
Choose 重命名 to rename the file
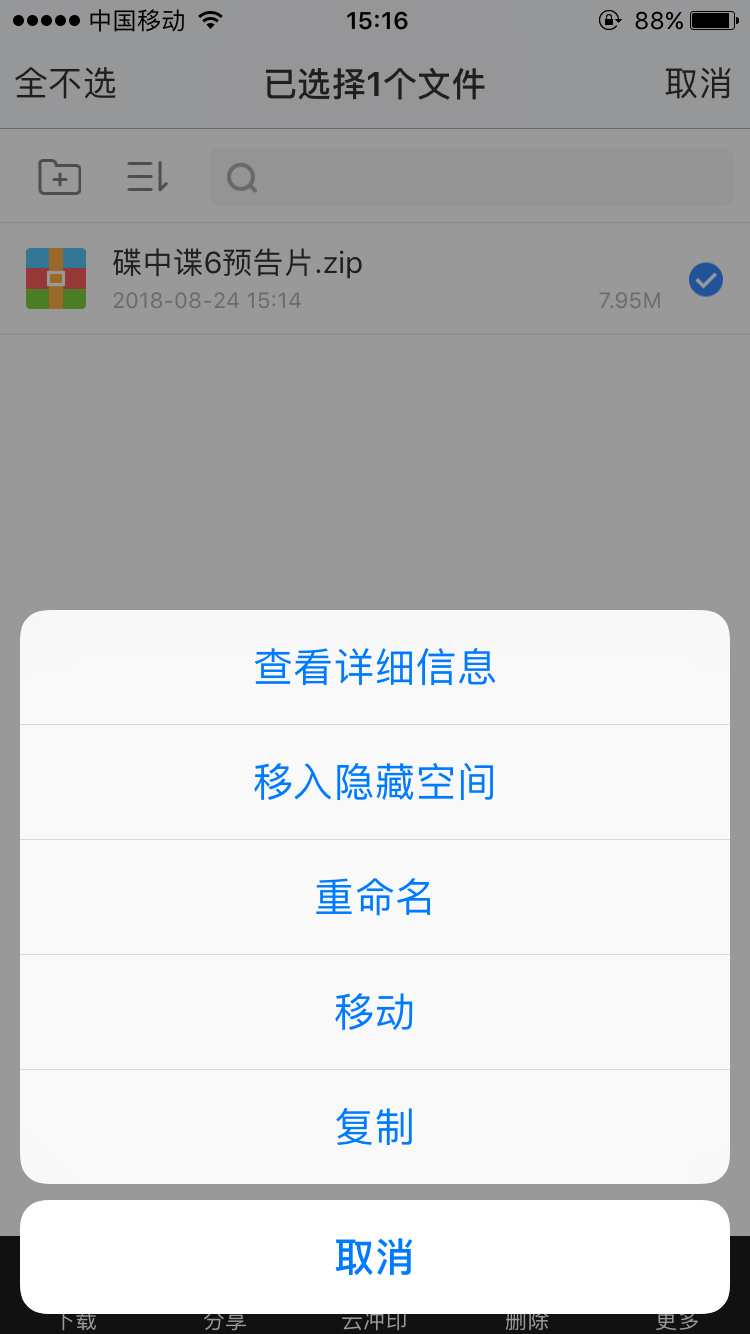(375, 897)
